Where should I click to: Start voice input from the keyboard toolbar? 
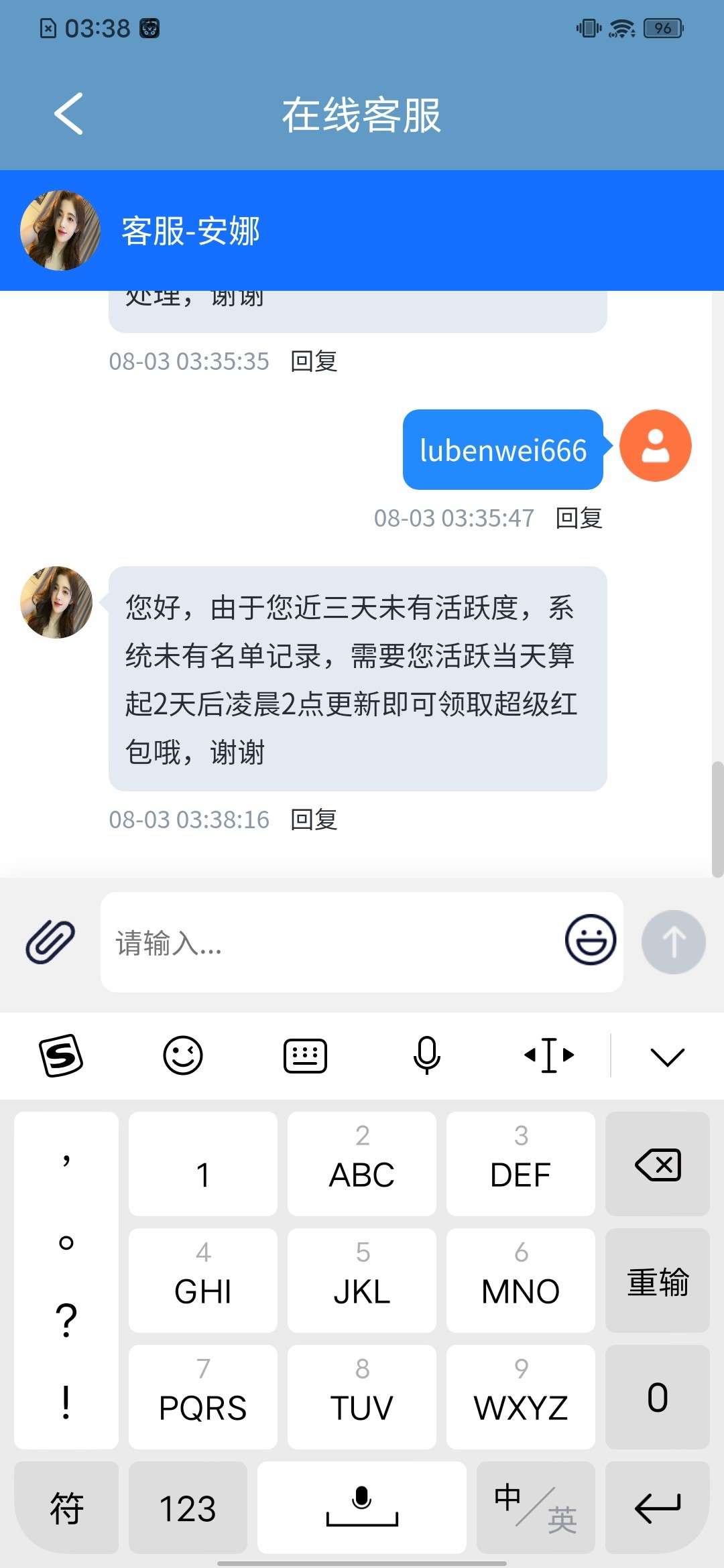pyautogui.click(x=426, y=1055)
